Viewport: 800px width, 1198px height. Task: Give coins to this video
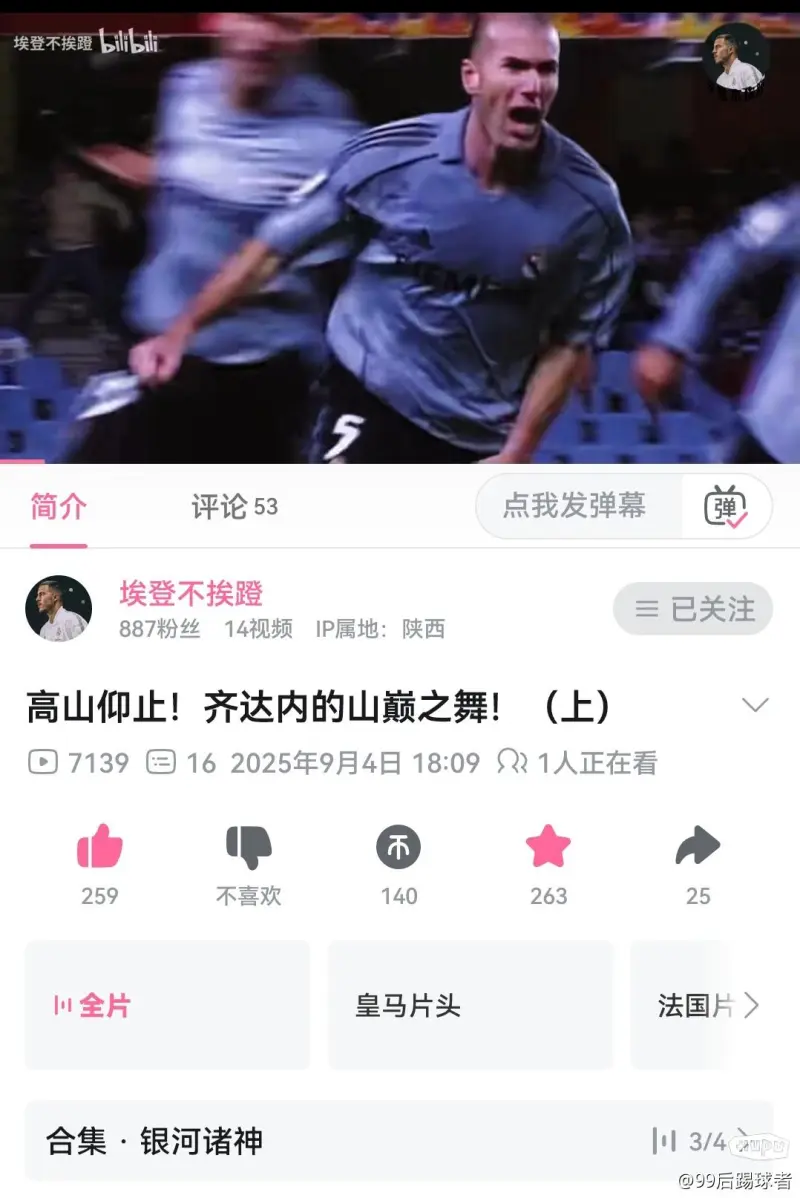(398, 848)
